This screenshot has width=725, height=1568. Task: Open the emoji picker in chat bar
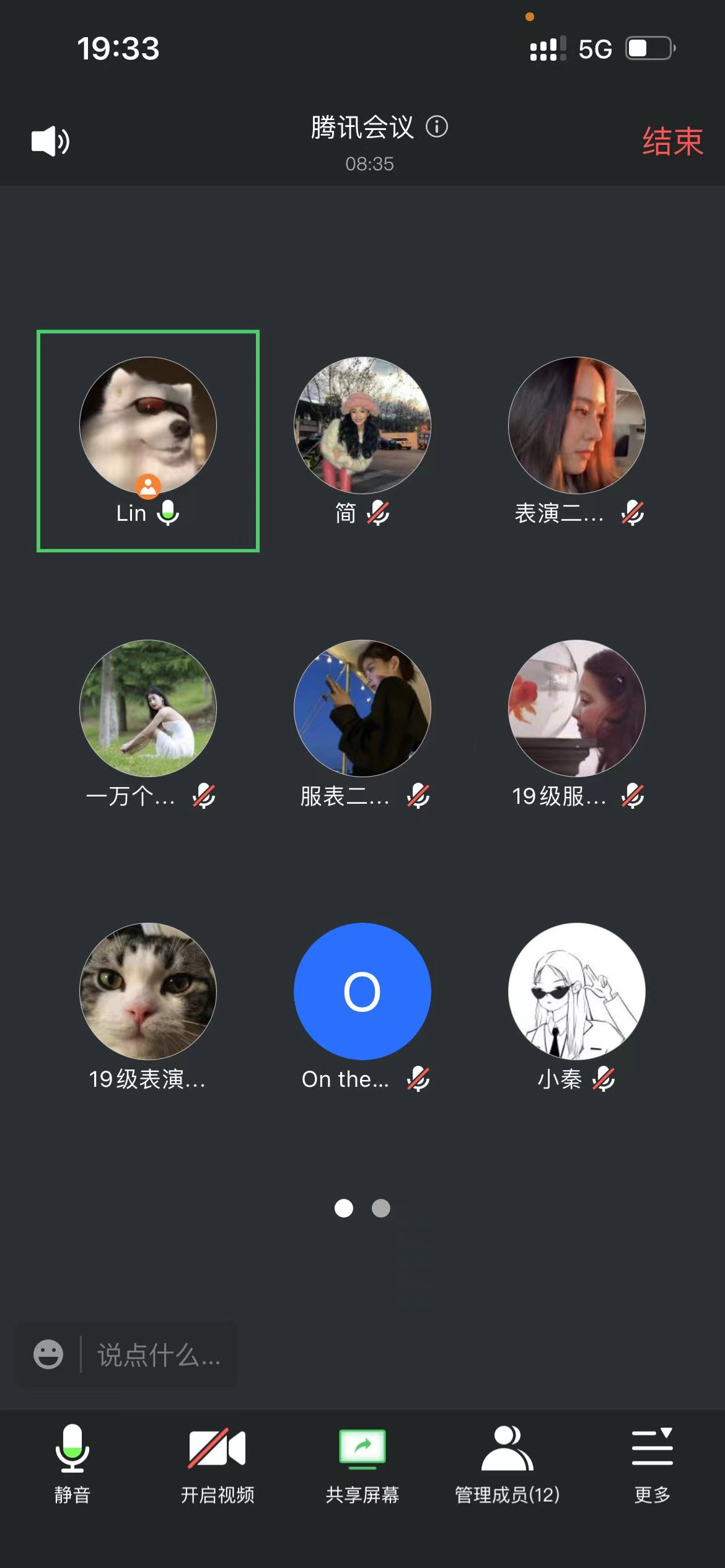(48, 1354)
